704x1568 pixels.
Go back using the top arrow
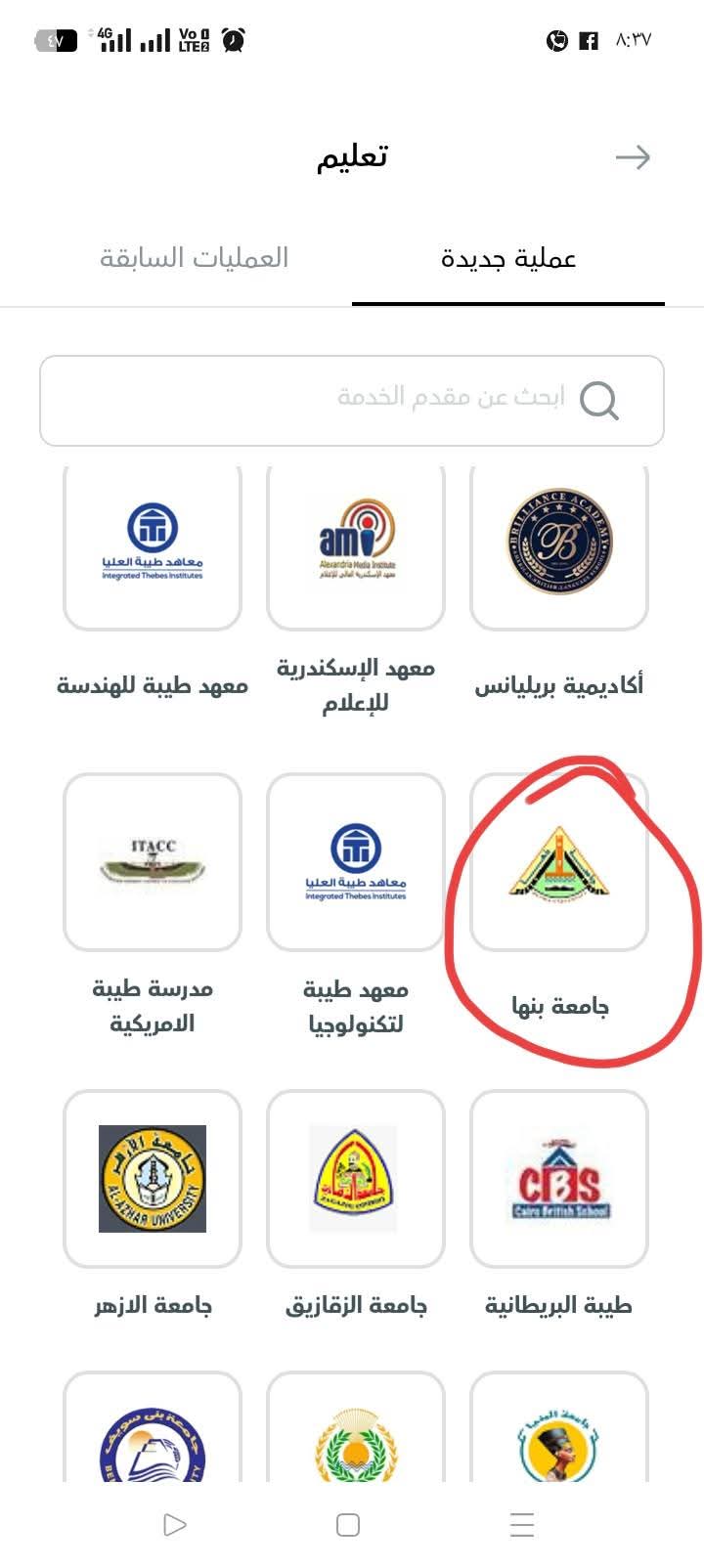(x=633, y=157)
